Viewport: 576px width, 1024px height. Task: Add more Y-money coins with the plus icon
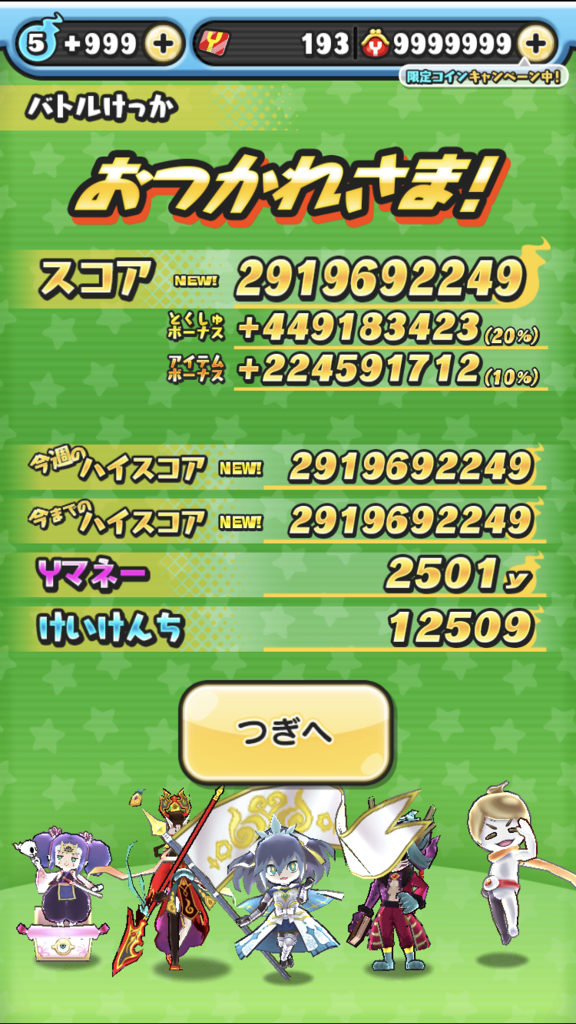(536, 44)
